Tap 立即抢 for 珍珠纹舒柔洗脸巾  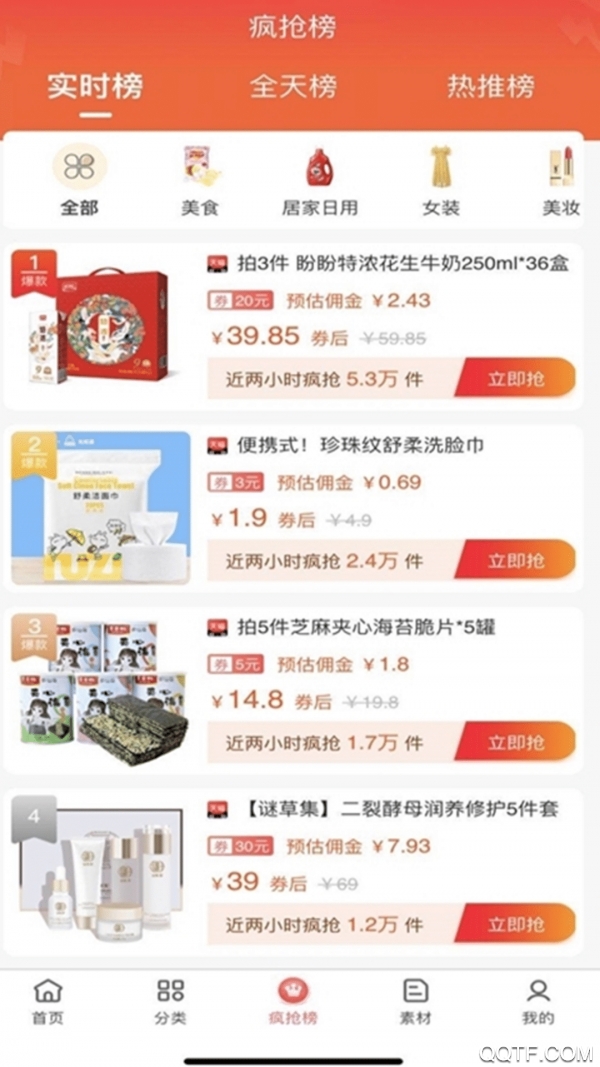pos(516,560)
